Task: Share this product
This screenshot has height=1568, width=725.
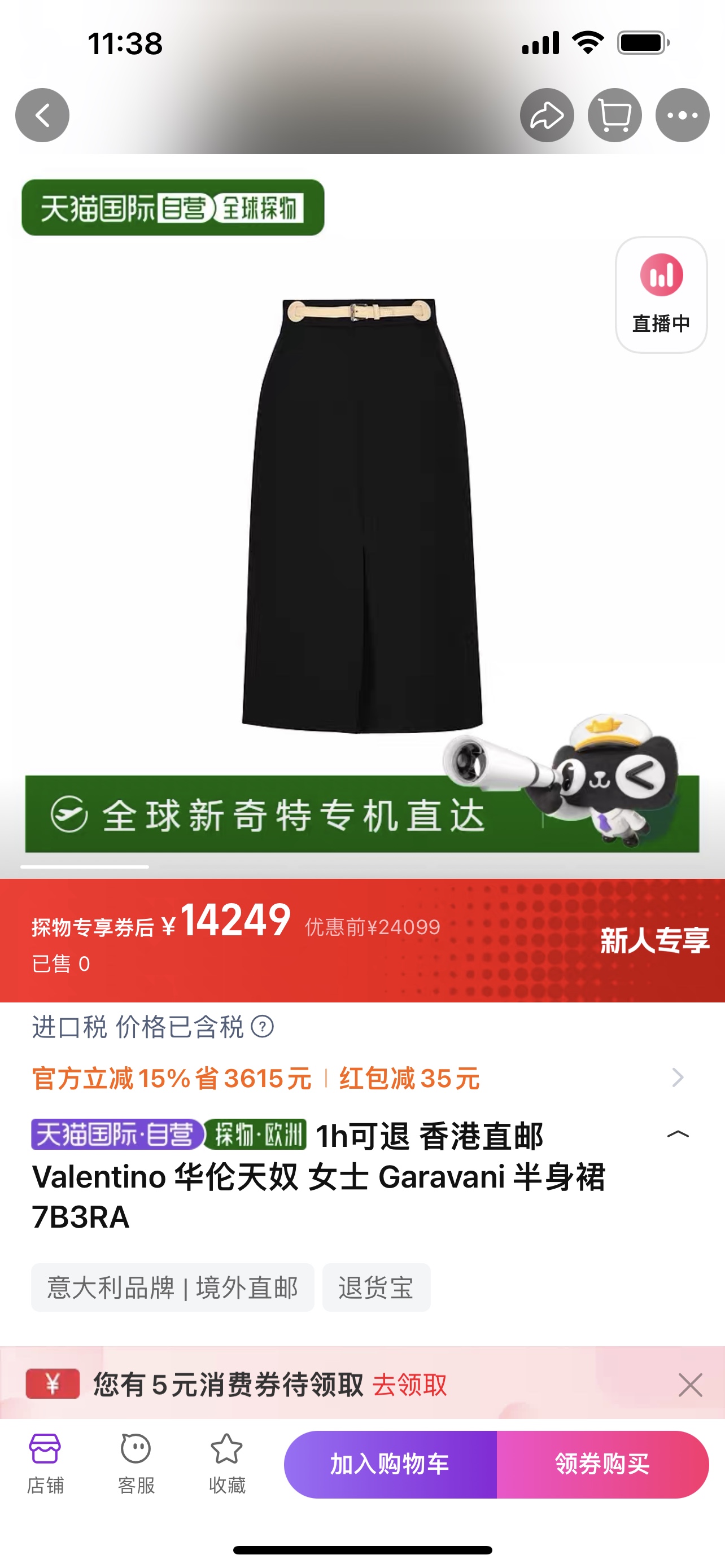Action: pyautogui.click(x=547, y=115)
